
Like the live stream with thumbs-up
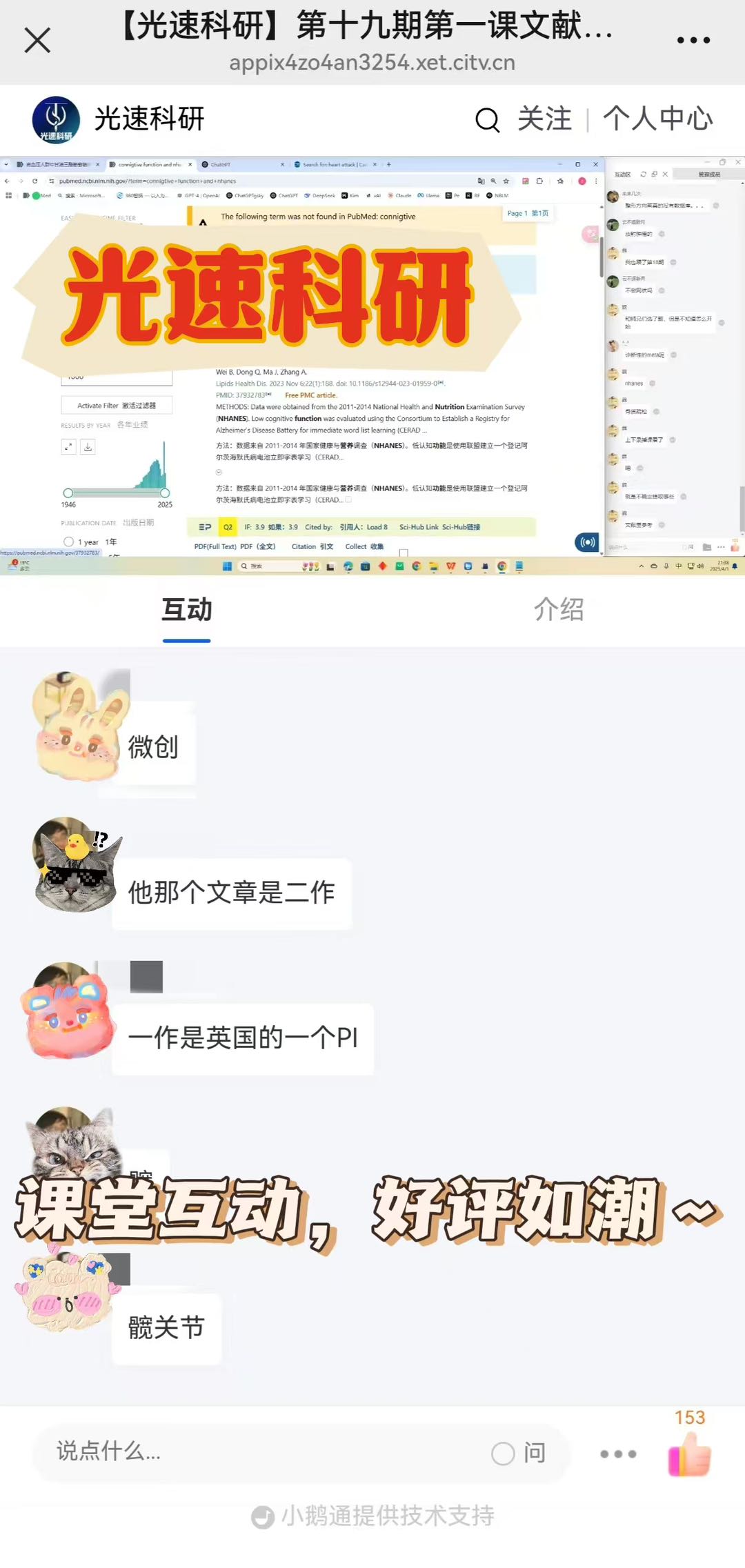[x=689, y=1452]
